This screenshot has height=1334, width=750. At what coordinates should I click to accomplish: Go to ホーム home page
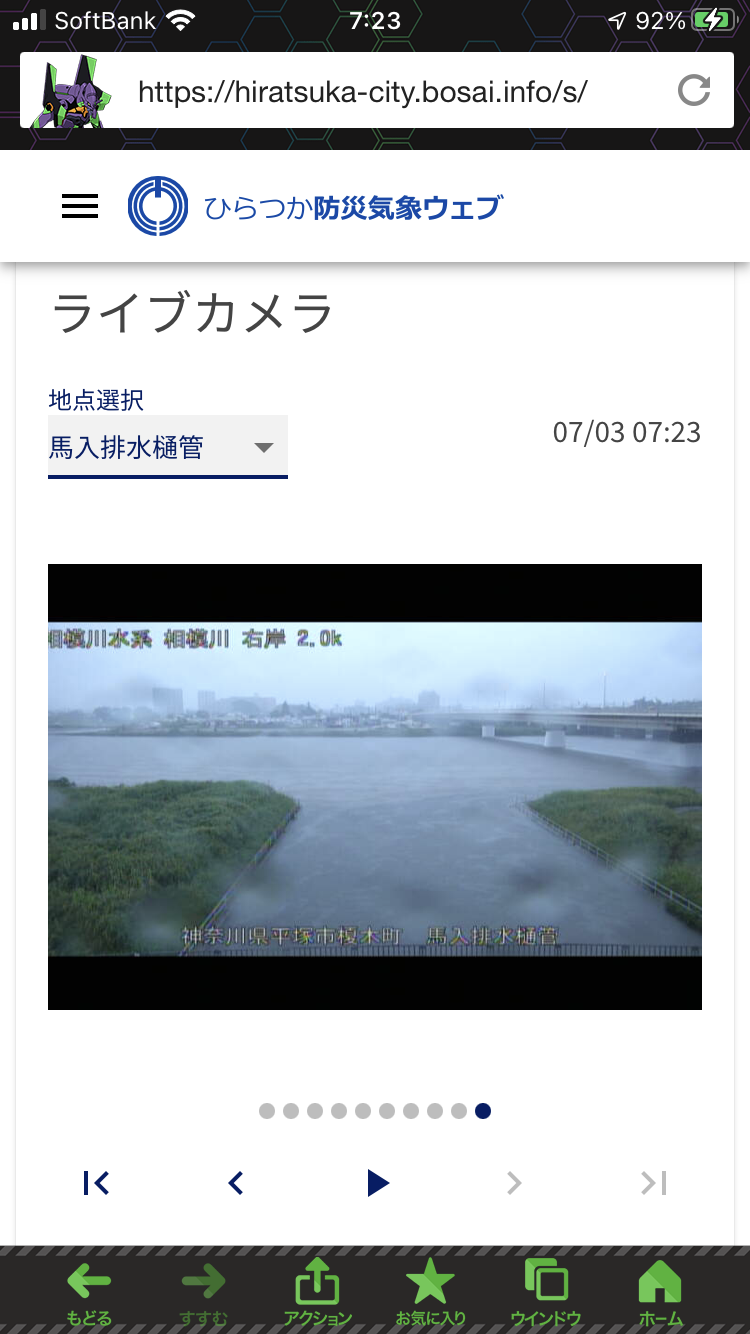pyautogui.click(x=660, y=1292)
